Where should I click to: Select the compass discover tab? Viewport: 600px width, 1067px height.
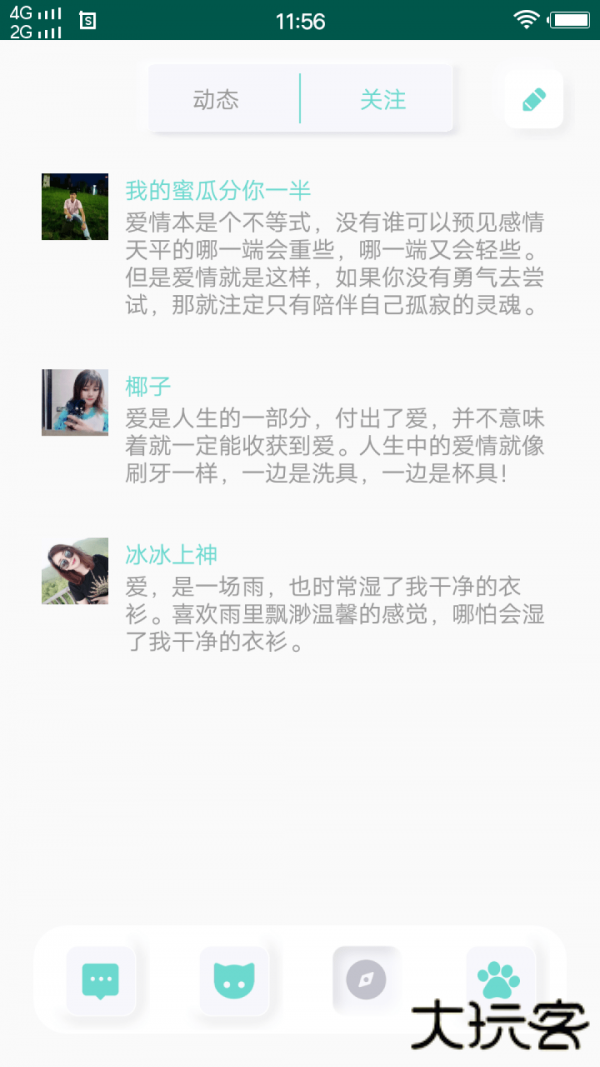[x=366, y=979]
